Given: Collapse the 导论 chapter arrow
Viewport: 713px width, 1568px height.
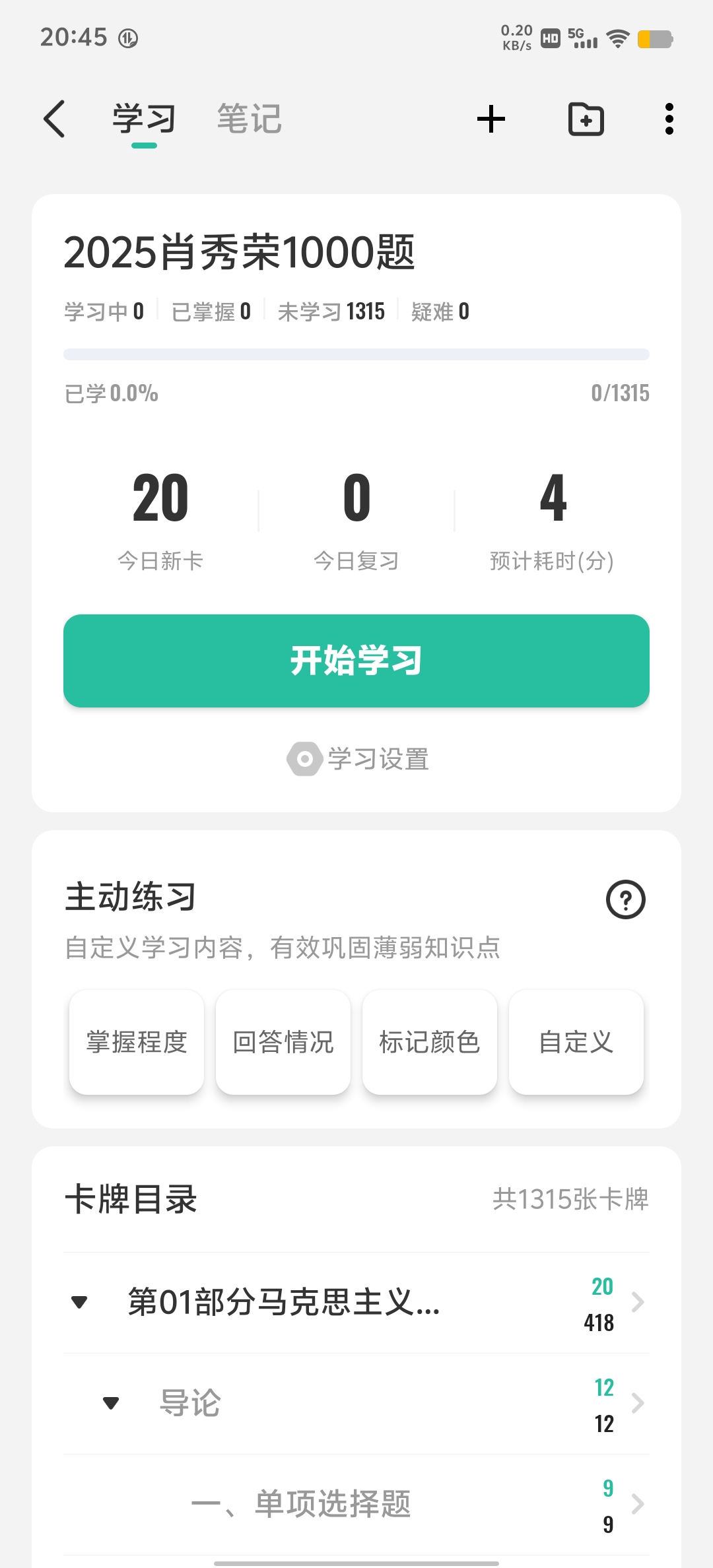Looking at the screenshot, I should 111,1403.
